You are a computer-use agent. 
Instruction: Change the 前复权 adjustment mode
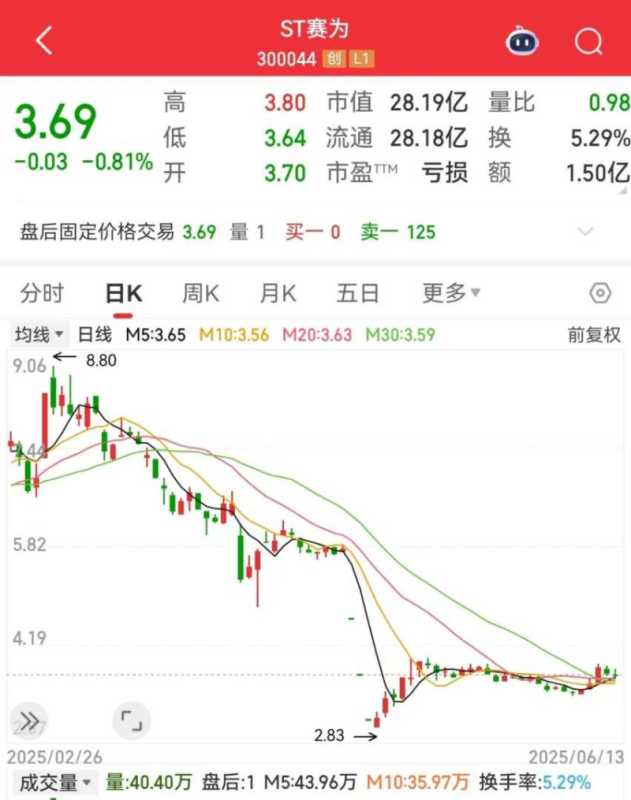pyautogui.click(x=594, y=335)
